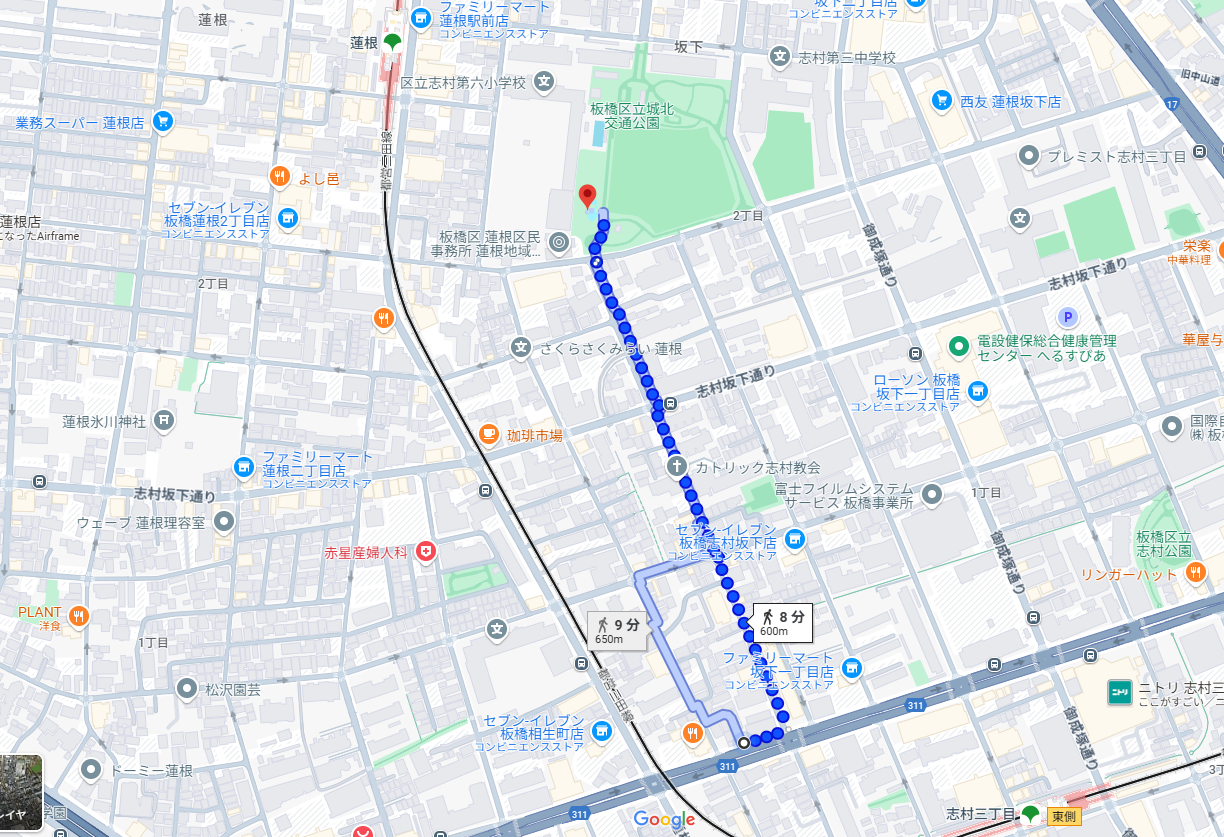This screenshot has width=1224, height=837.
Task: Open 赤星産婦人科 clinic marker
Action: (427, 551)
